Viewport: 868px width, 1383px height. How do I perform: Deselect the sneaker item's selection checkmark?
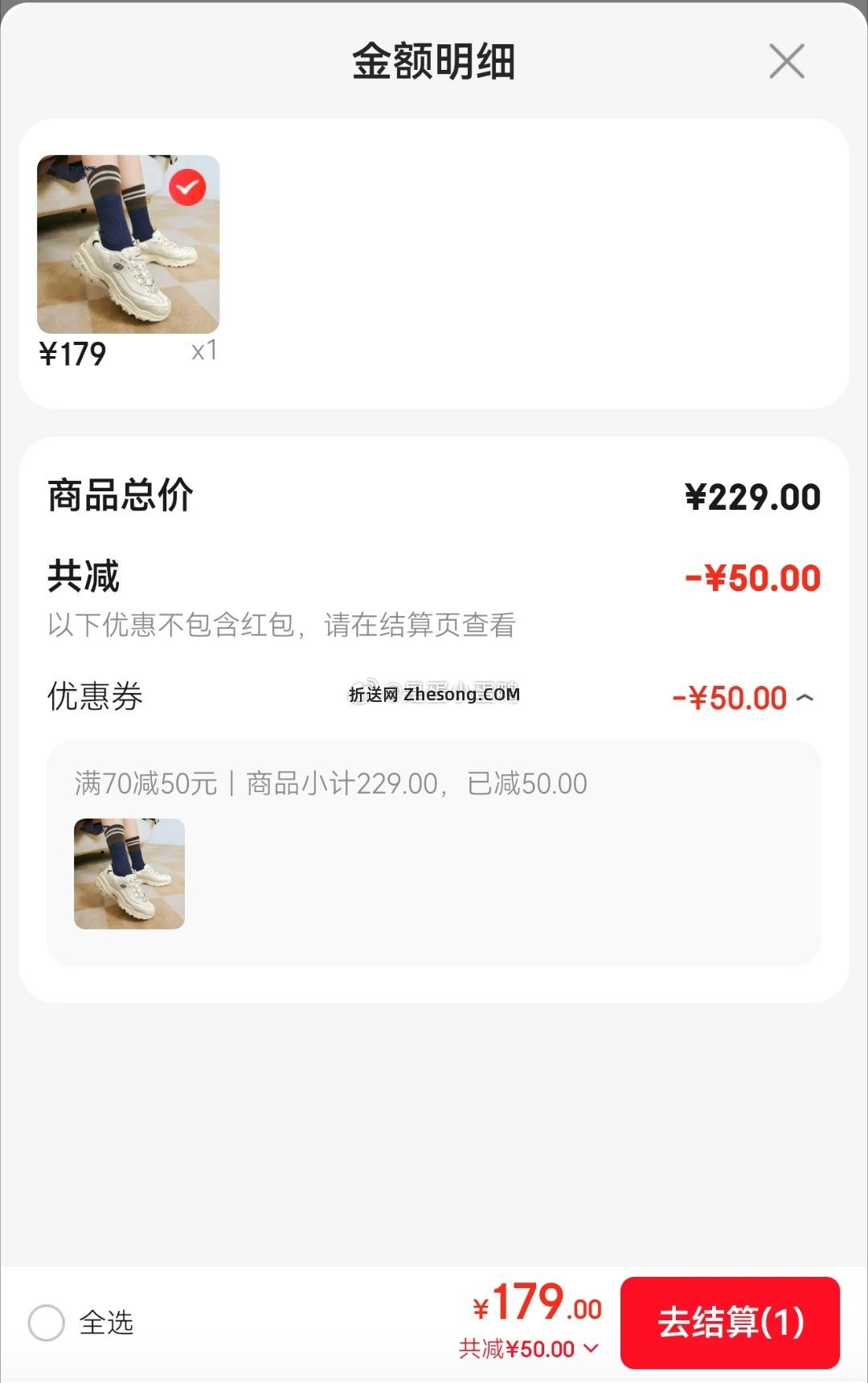point(187,186)
